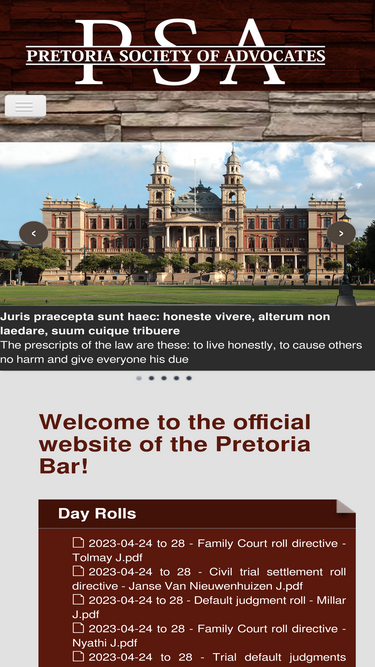Open Family Court roll directive Tolmay J.pdf
The height and width of the screenshot is (667, 375).
point(209,550)
